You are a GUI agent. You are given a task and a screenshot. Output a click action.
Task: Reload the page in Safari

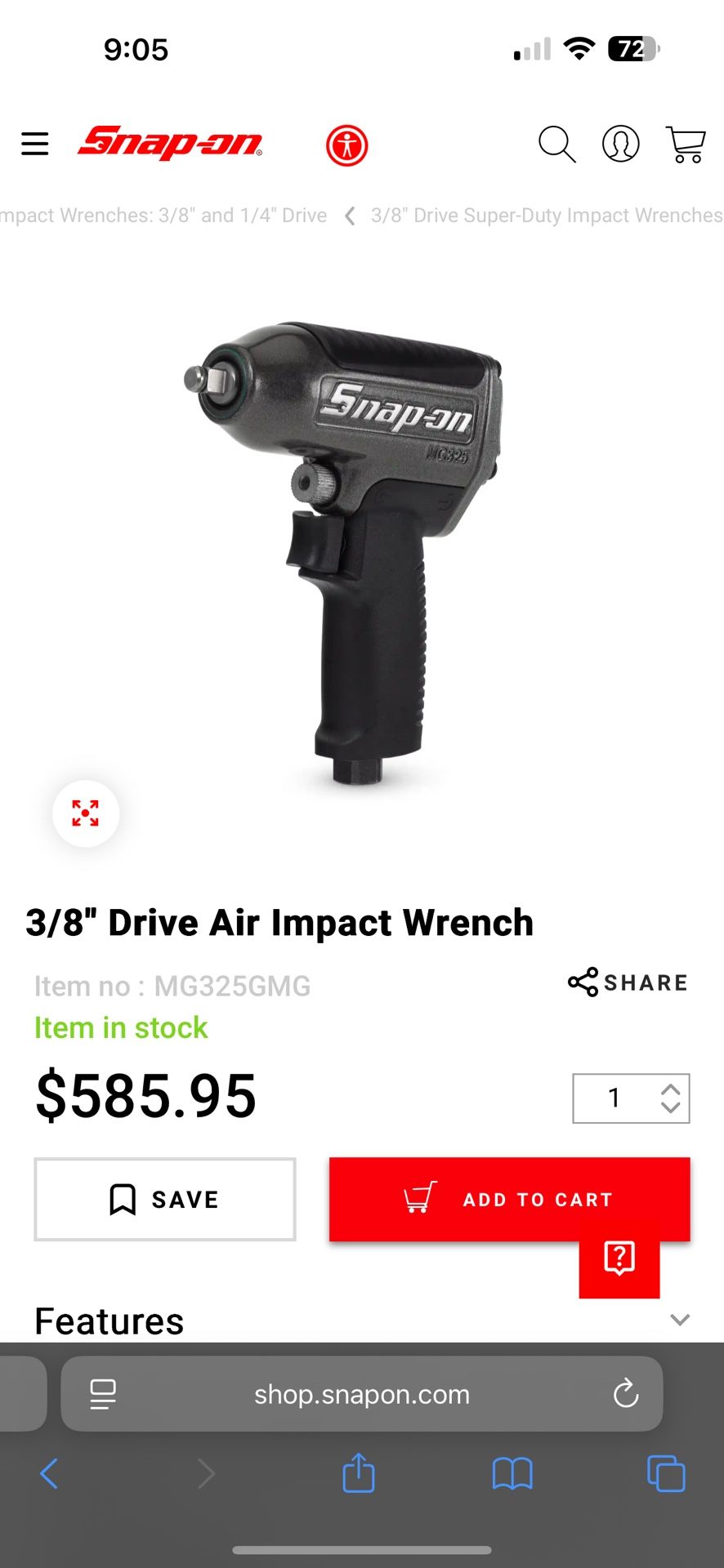[x=625, y=1394]
